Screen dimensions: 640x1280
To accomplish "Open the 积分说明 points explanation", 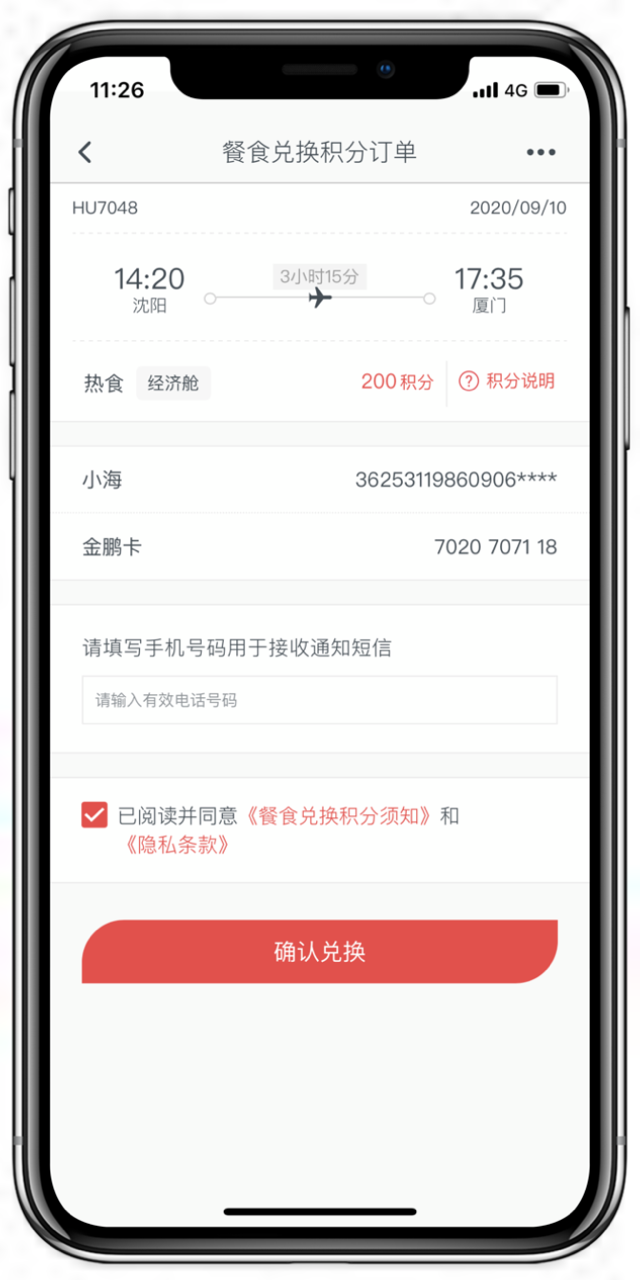I will 506,381.
